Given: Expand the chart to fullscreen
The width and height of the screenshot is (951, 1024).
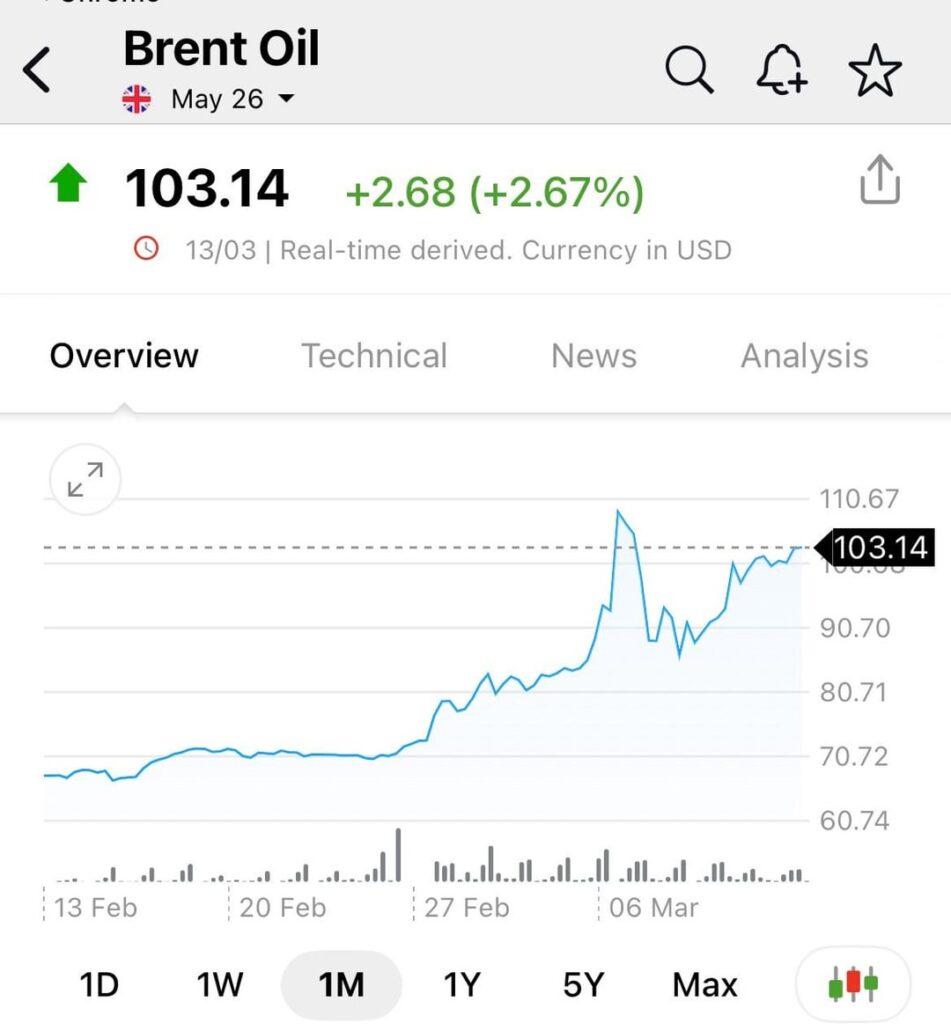Looking at the screenshot, I should point(84,480).
